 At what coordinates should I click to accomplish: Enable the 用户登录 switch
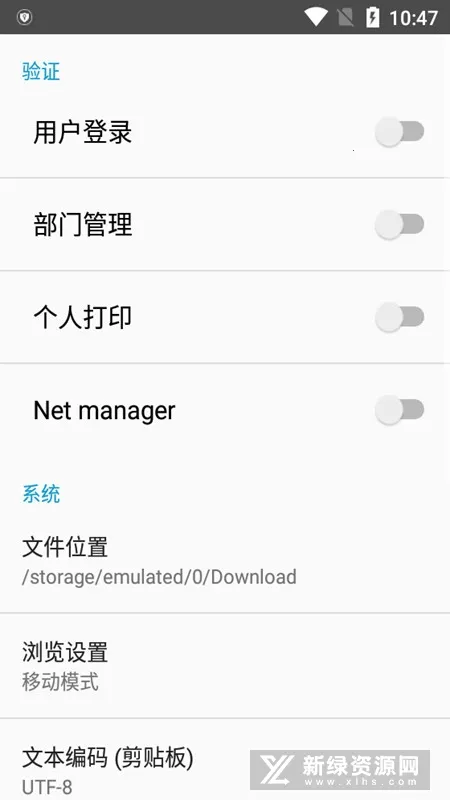point(399,132)
